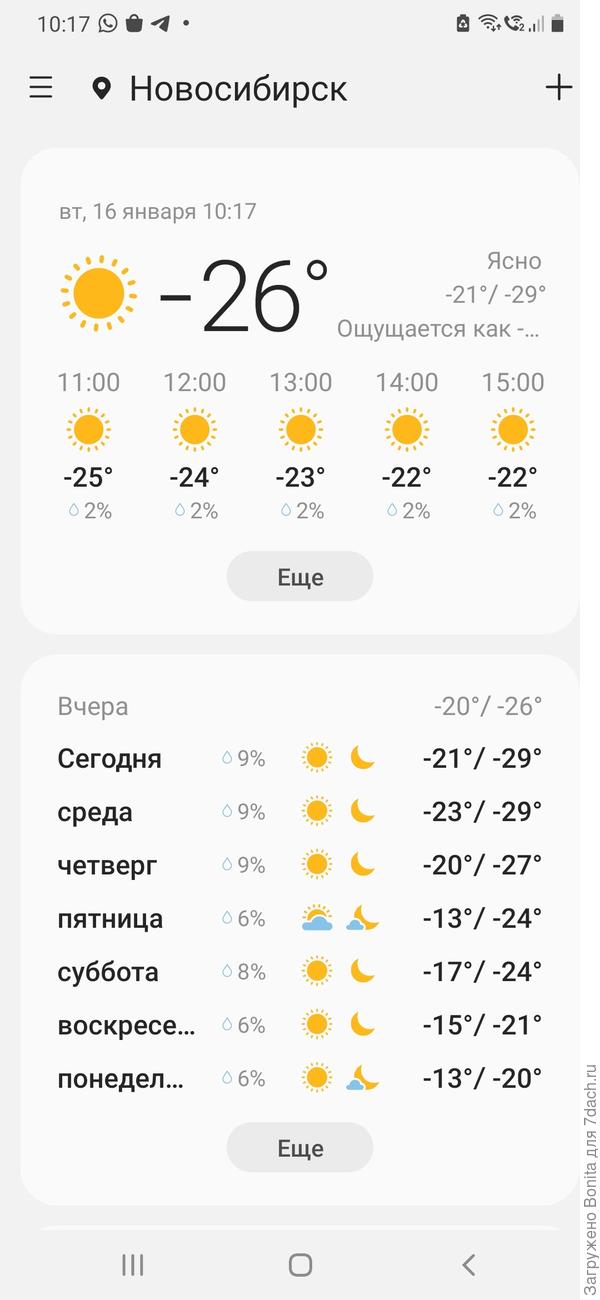Expand the daily forecast with Еще button
Image resolution: width=600 pixels, height=1300 pixels.
300,1148
